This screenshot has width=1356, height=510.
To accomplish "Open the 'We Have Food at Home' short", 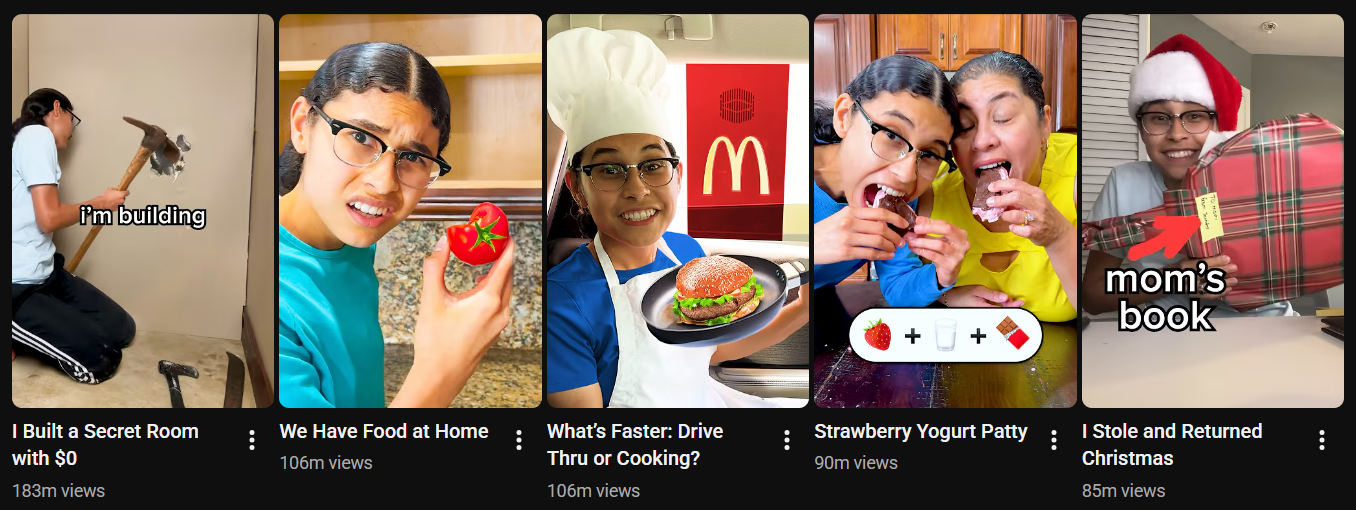I will [410, 210].
